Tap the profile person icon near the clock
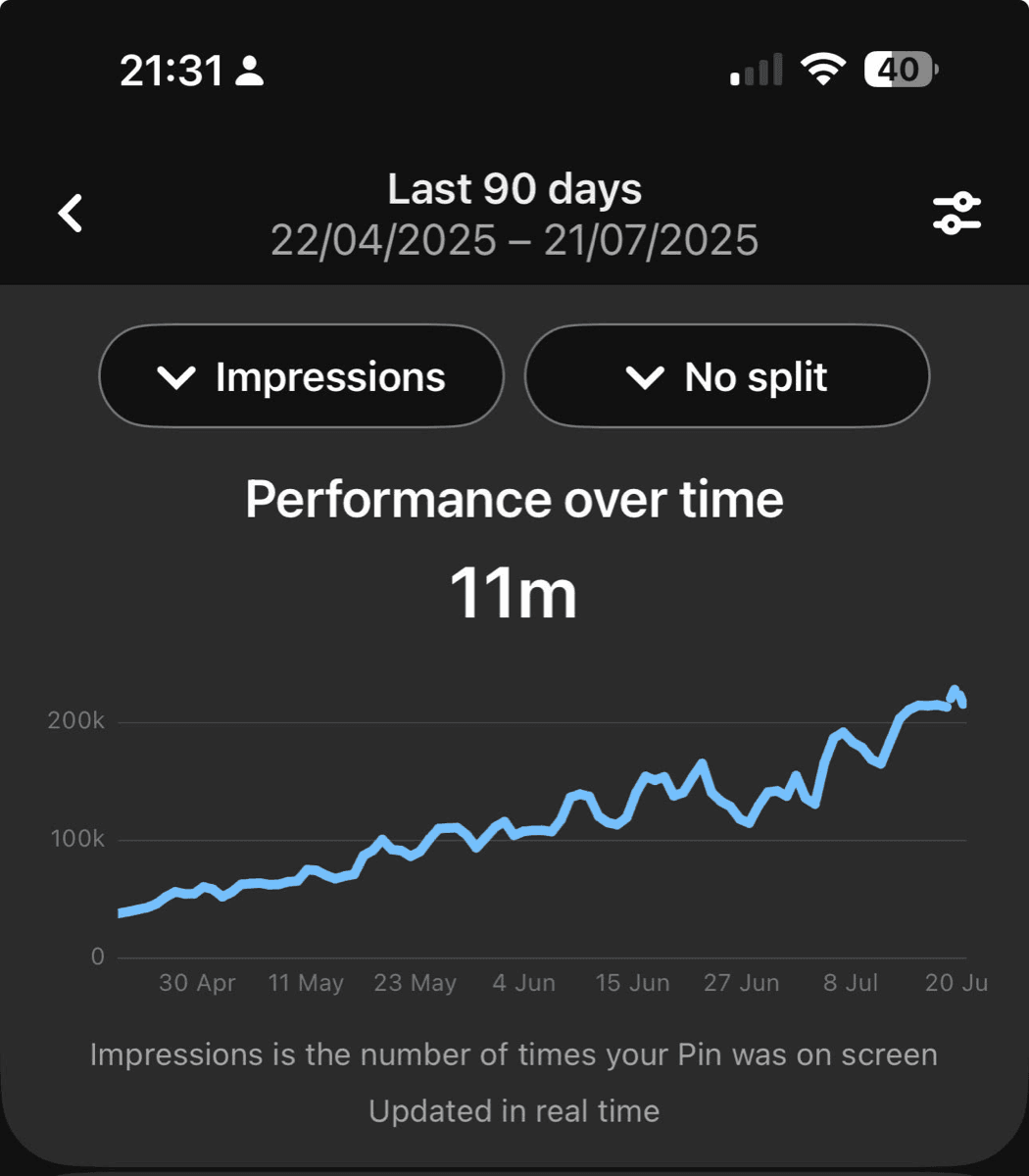This screenshot has height=1176, width=1029. click(249, 69)
